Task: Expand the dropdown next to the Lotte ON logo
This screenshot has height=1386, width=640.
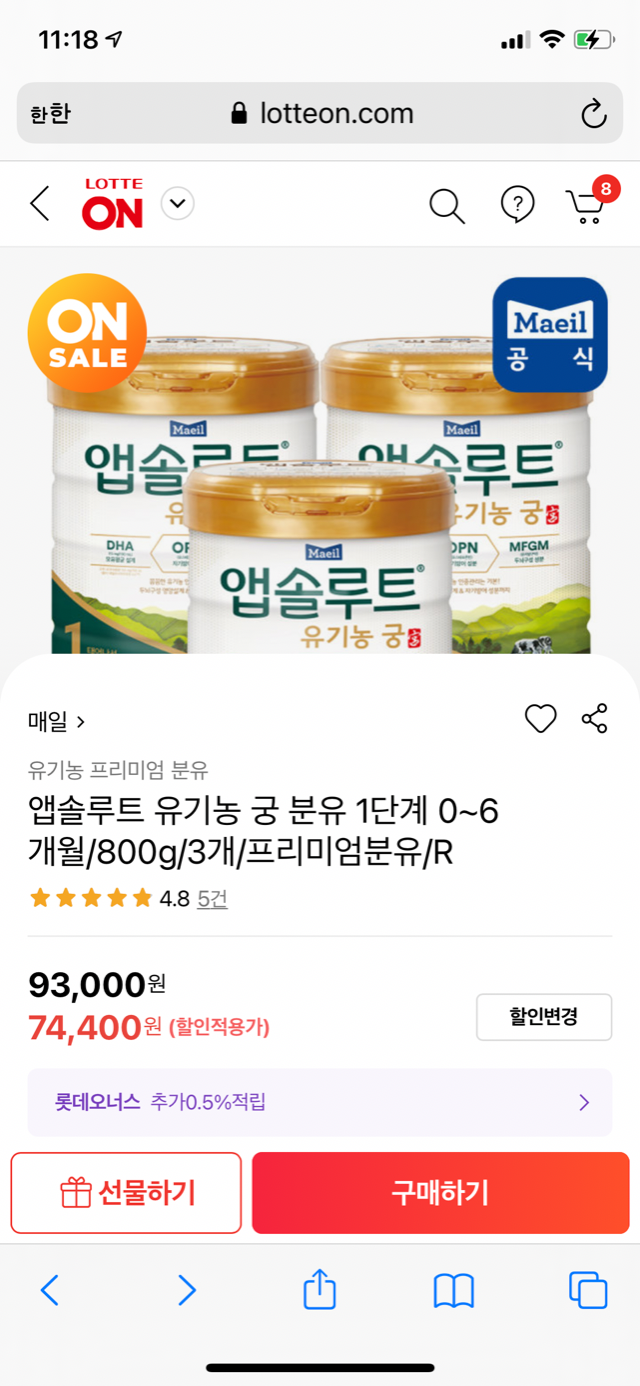Action: click(178, 205)
